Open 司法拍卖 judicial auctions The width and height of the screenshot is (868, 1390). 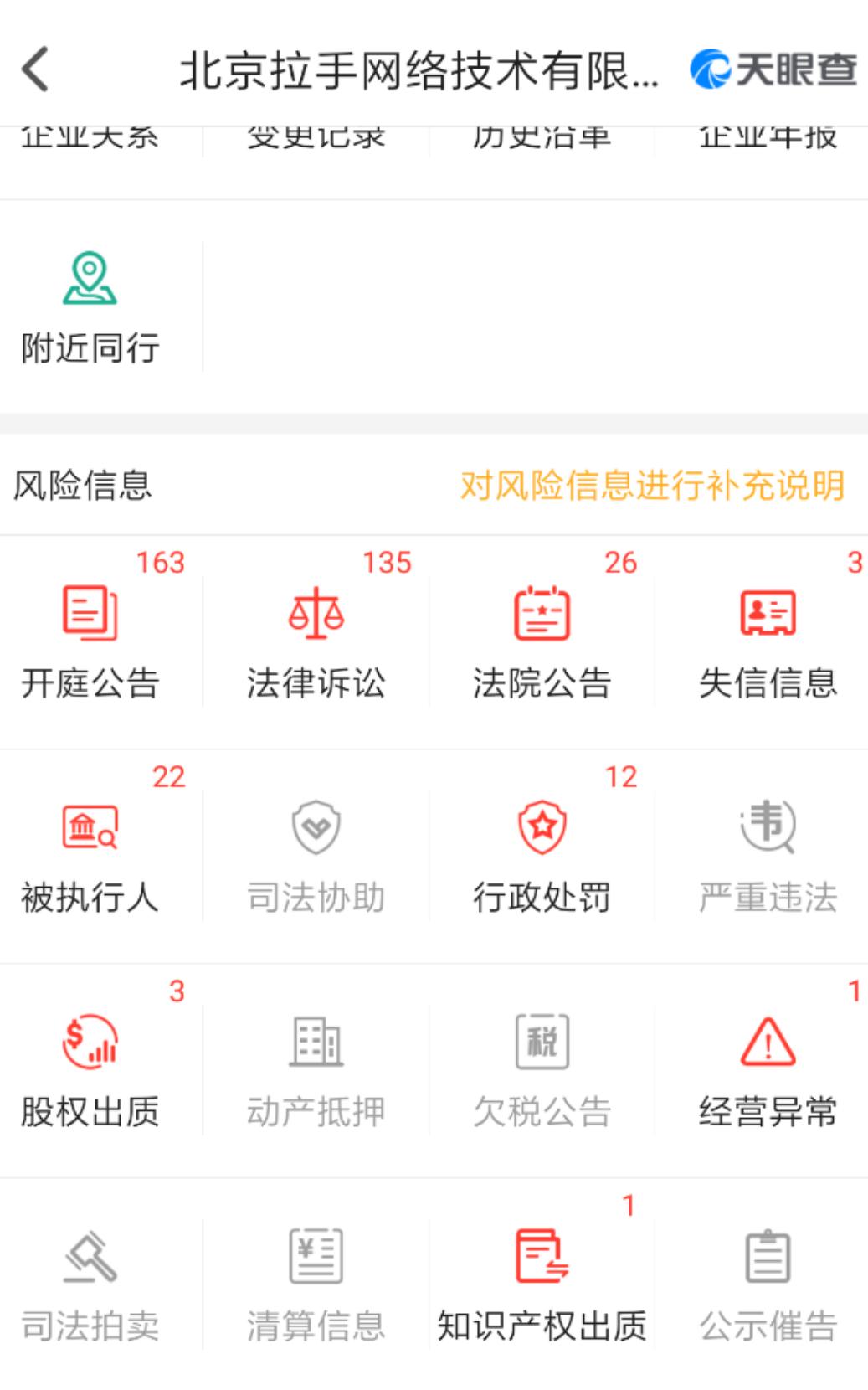click(90, 1281)
